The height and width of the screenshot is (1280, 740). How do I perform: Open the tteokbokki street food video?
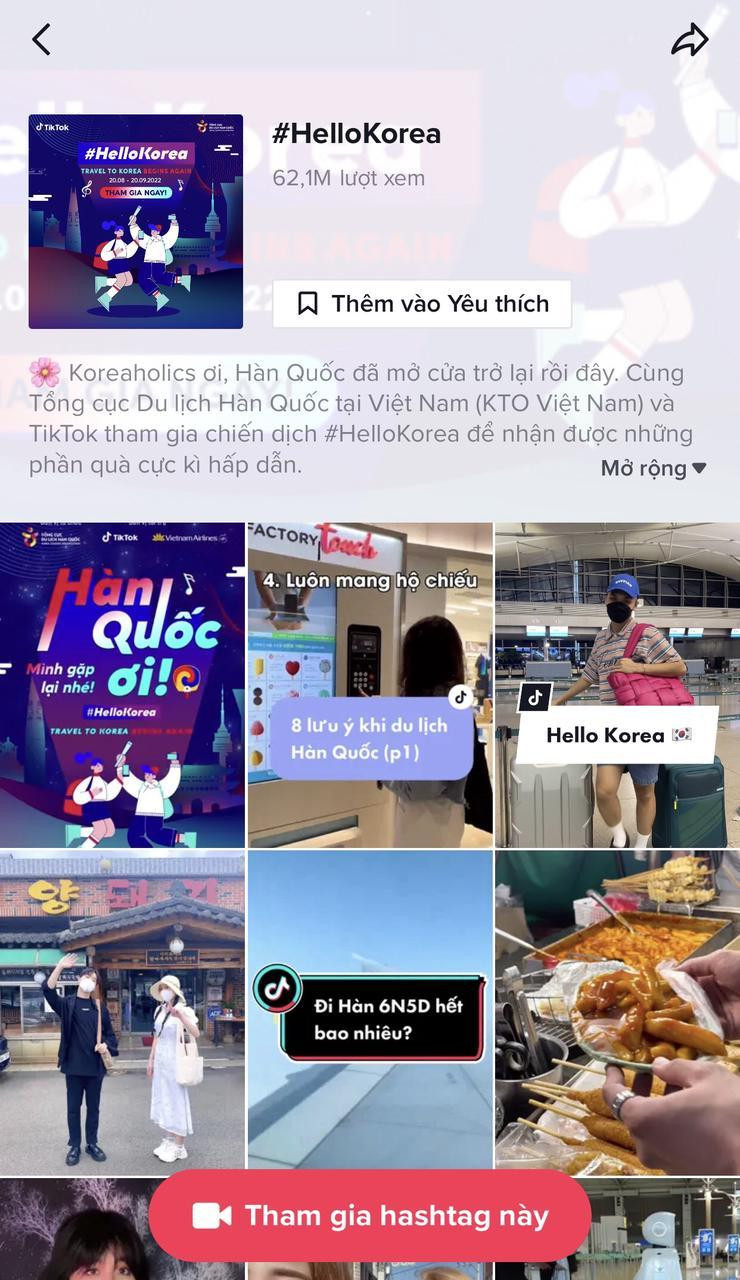[x=617, y=1010]
